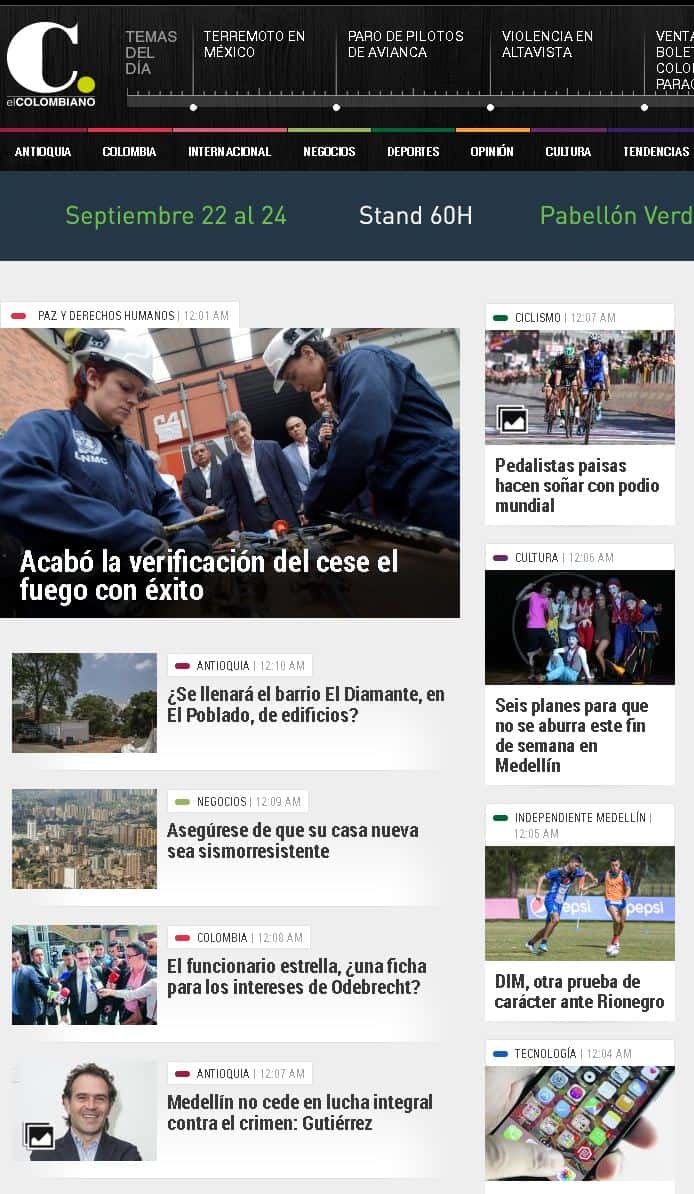Switch to the Deportes section
The height and width of the screenshot is (1194, 694).
pyautogui.click(x=413, y=152)
